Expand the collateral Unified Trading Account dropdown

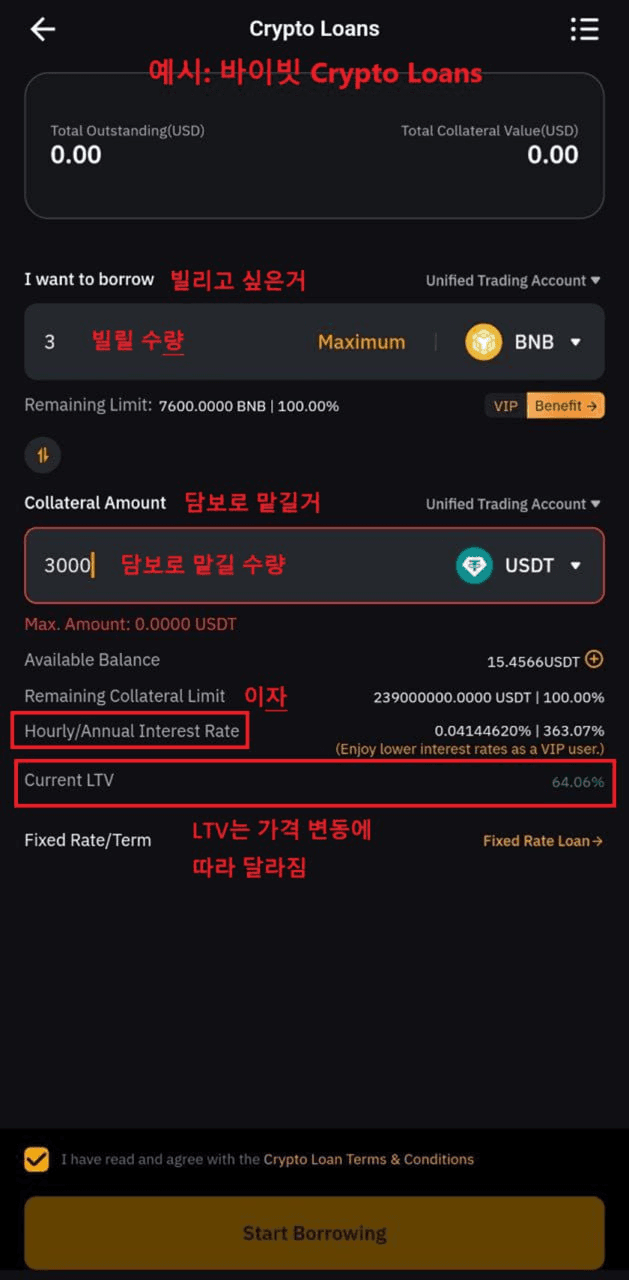coord(513,504)
